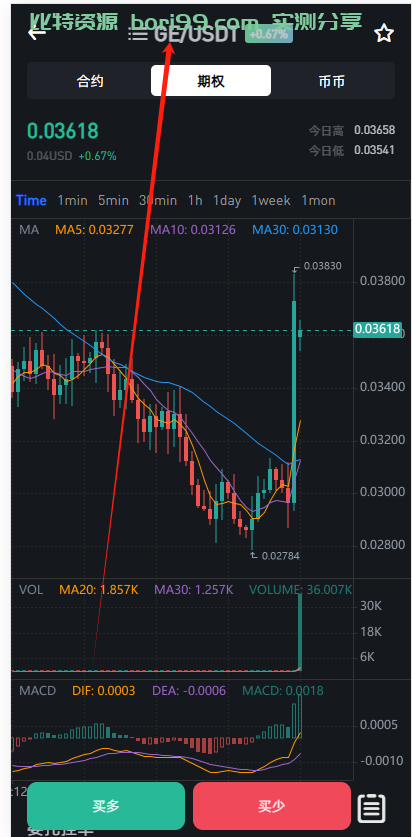Switch to the 合约 tab
Image resolution: width=412 pixels, height=837 pixels.
coord(90,81)
